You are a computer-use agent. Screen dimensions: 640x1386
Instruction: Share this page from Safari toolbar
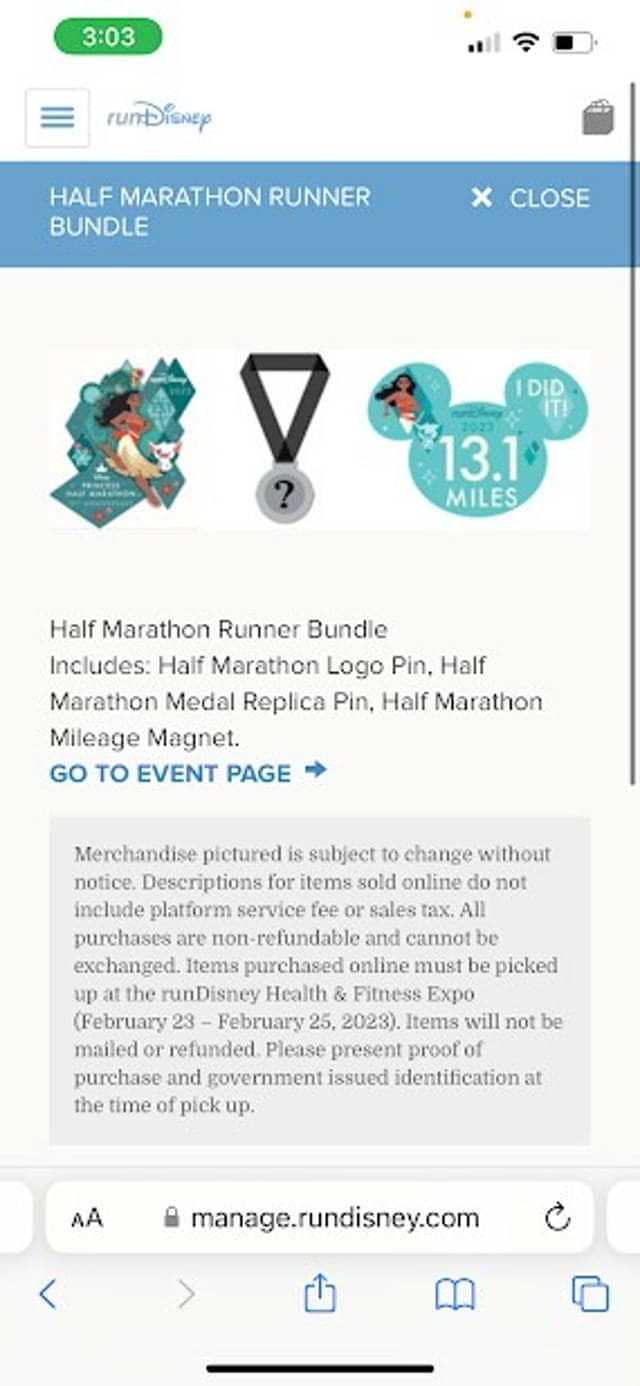[x=319, y=1293]
